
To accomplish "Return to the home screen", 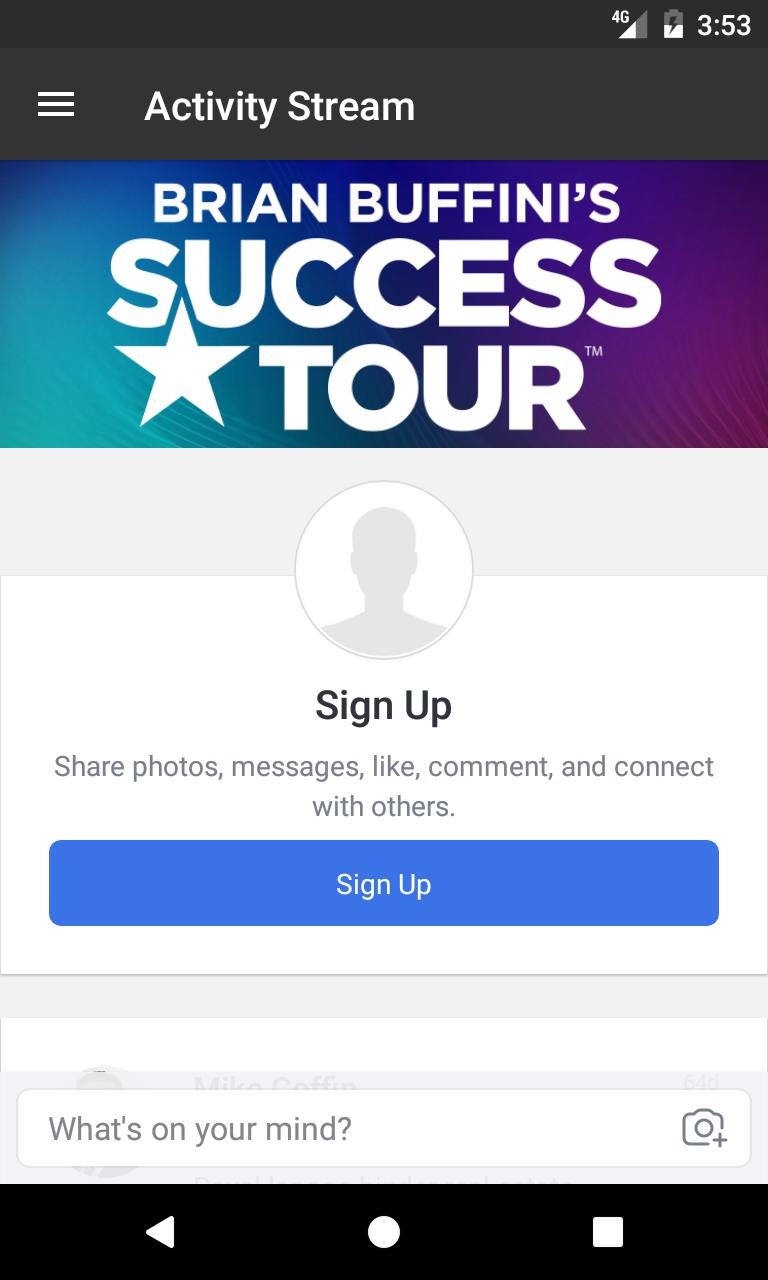I will point(384,1232).
